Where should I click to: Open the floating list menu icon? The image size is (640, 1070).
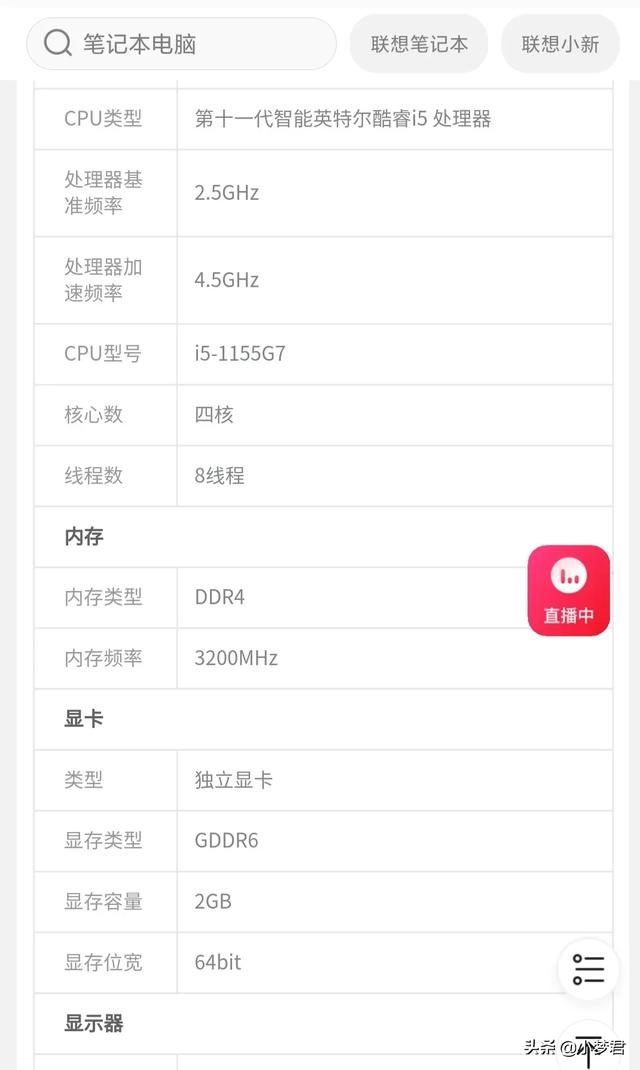[x=588, y=969]
